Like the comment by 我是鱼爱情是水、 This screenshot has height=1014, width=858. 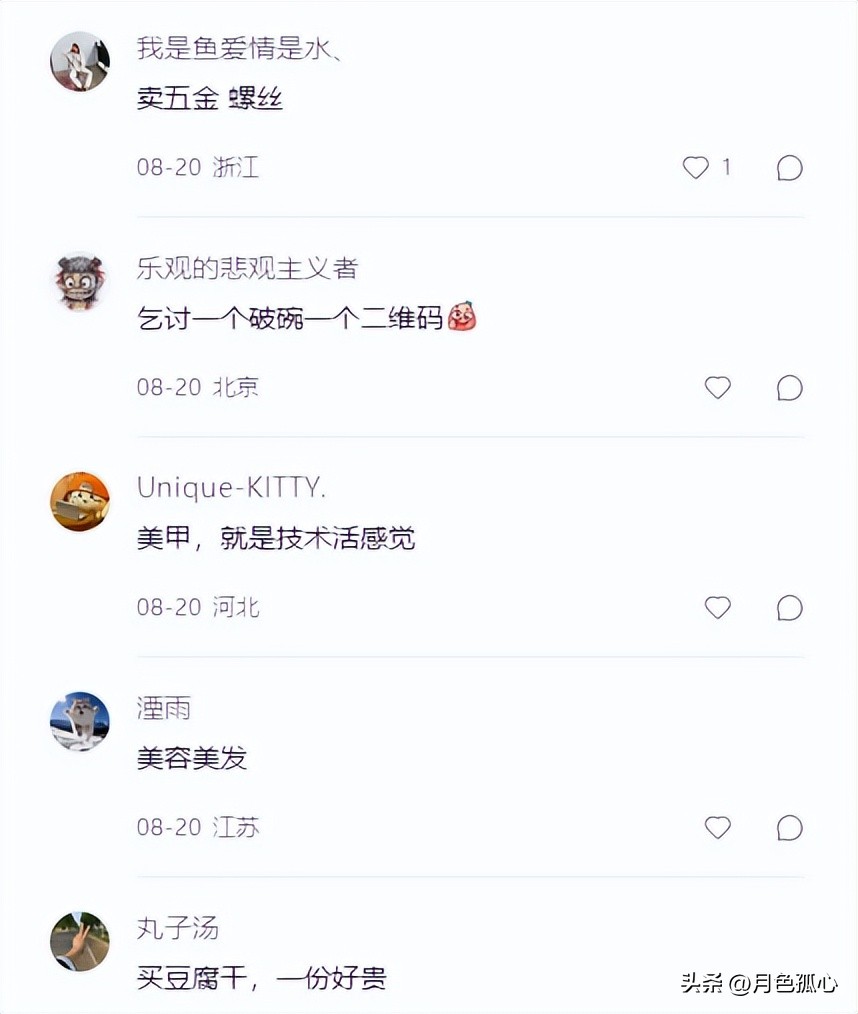tap(696, 168)
